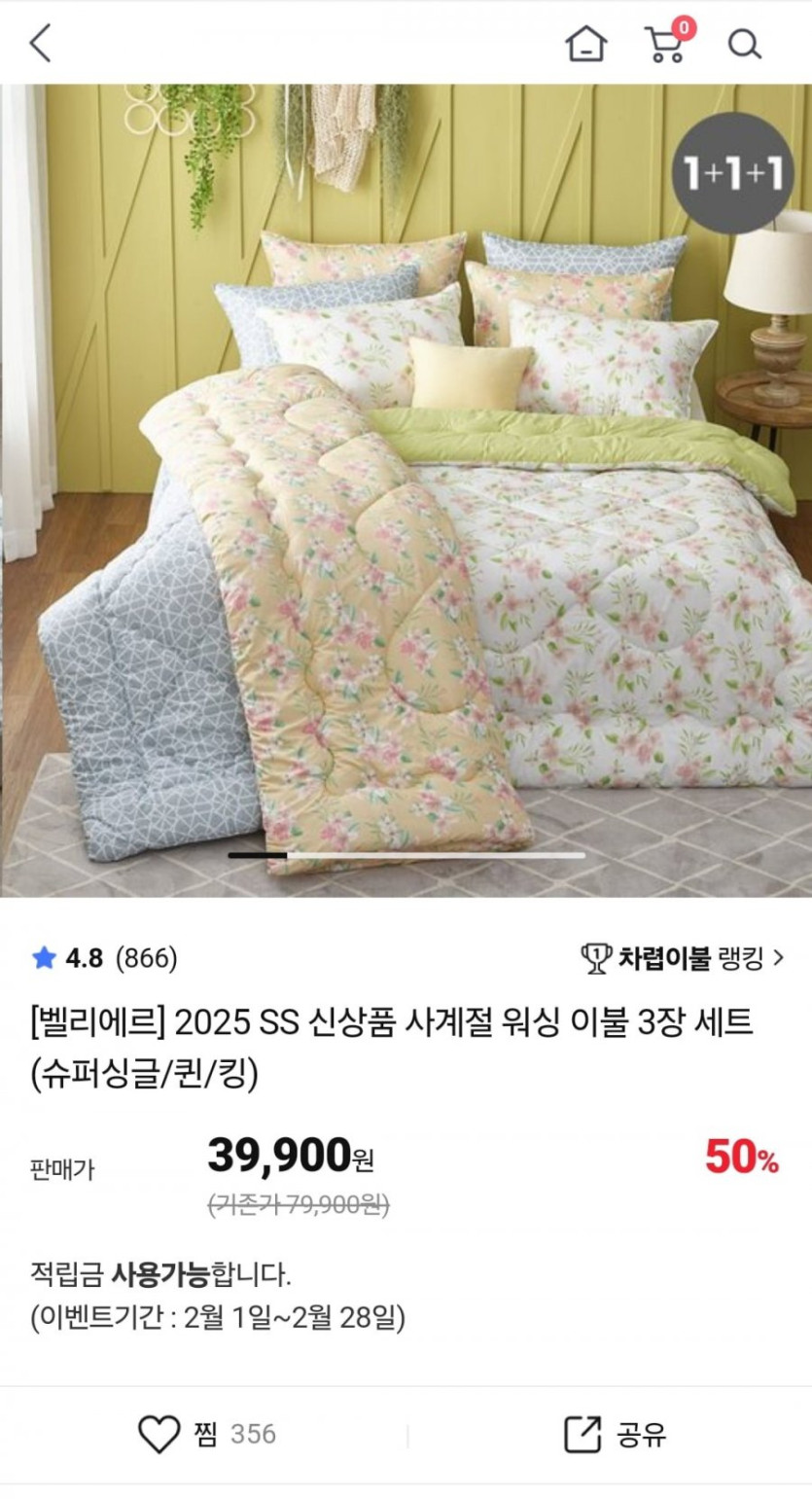Open the shopping cart
812x1499 pixels.
665,44
